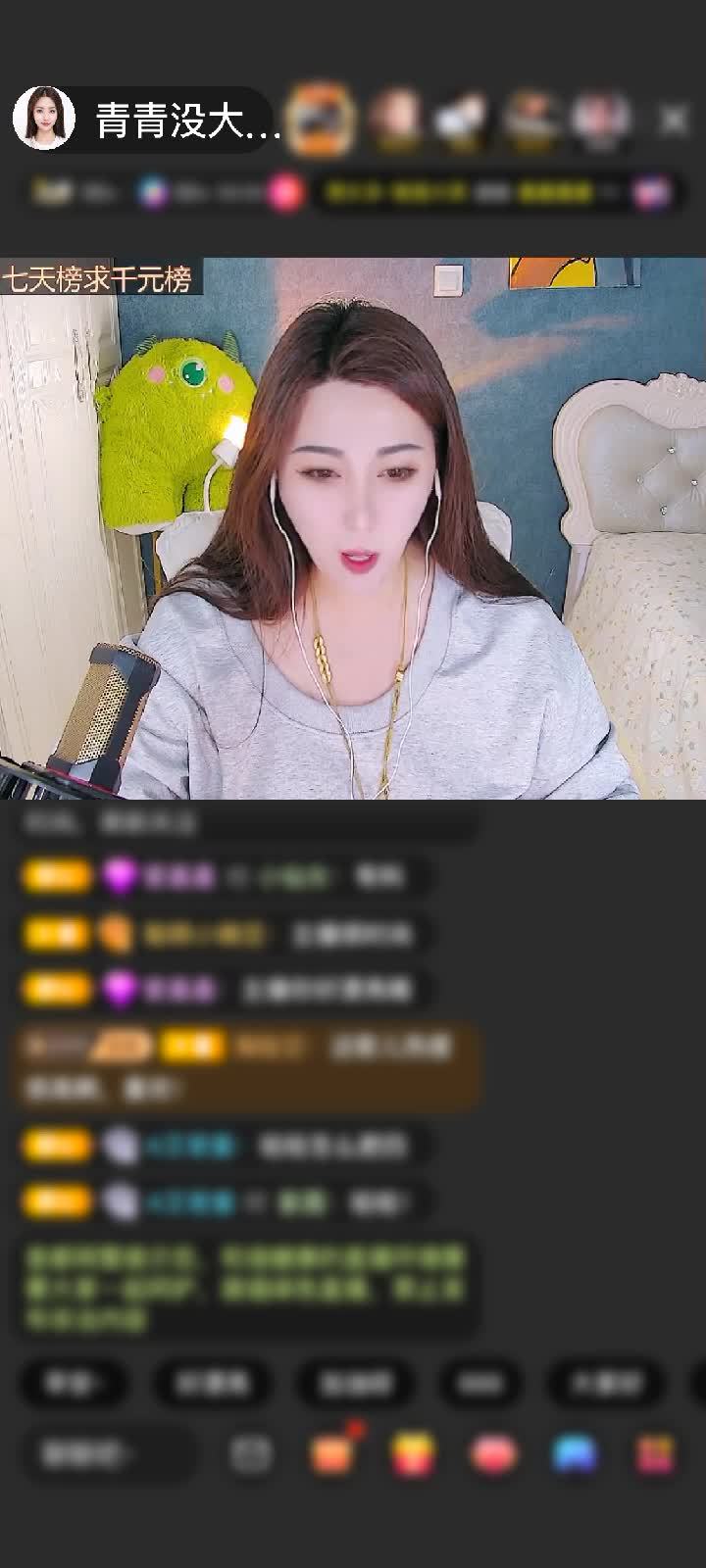
Task: Open the pink heart icon in bottom bar
Action: (493, 1454)
